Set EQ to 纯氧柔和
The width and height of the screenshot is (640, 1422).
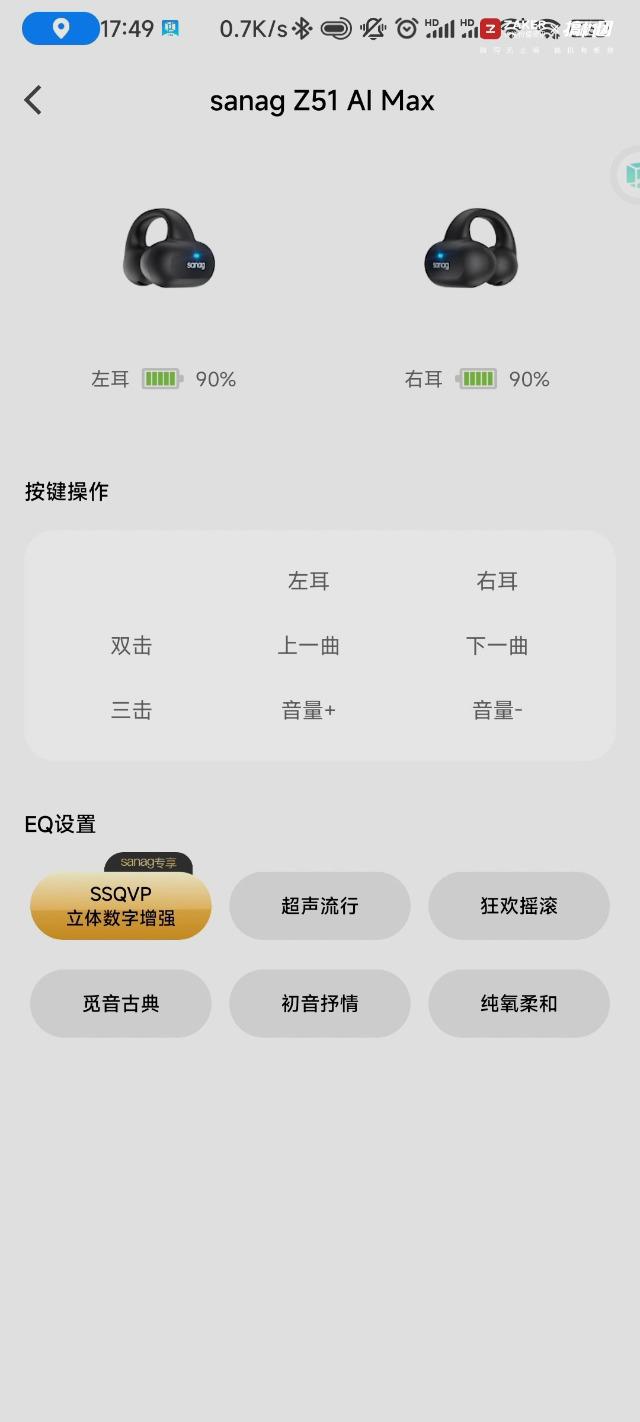pyautogui.click(x=519, y=1003)
